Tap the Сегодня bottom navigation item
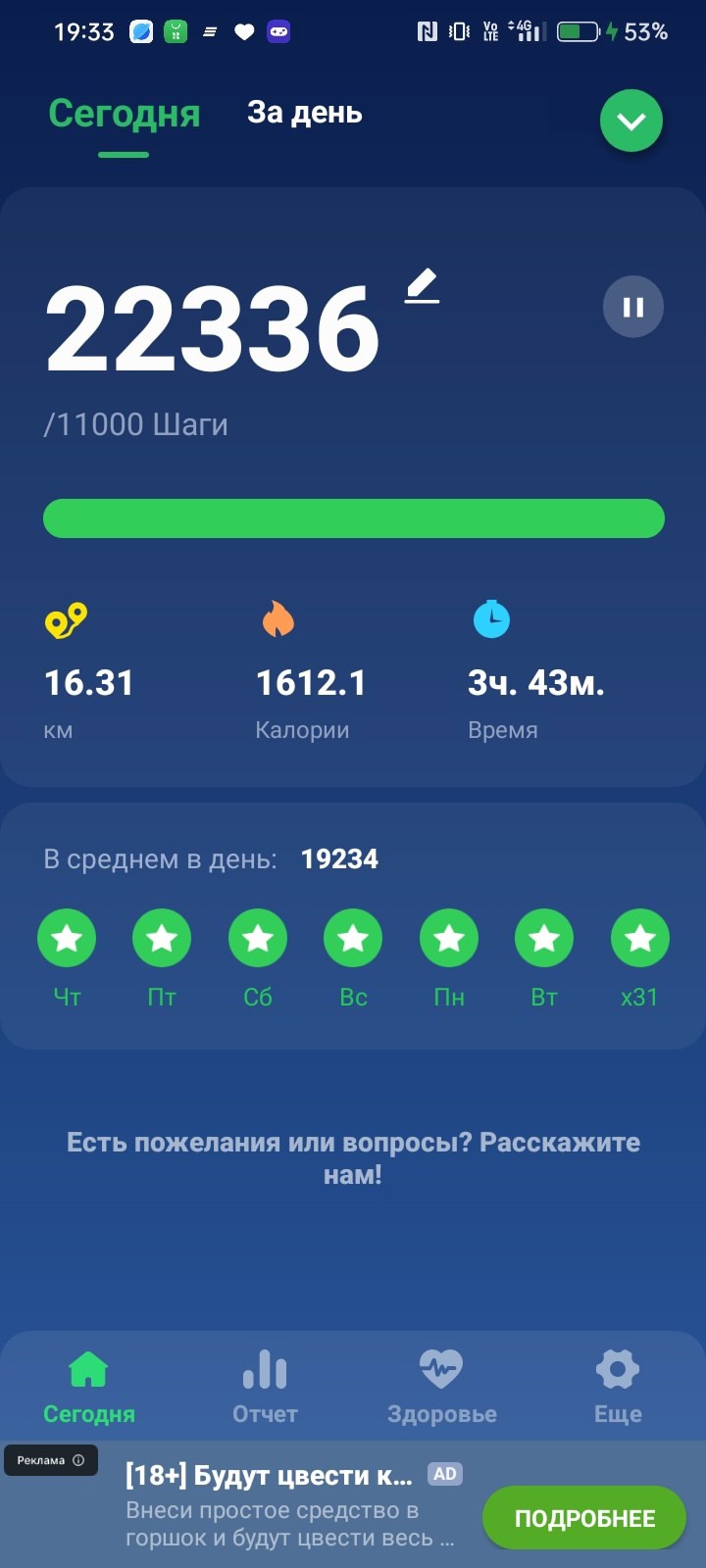 (88, 1387)
